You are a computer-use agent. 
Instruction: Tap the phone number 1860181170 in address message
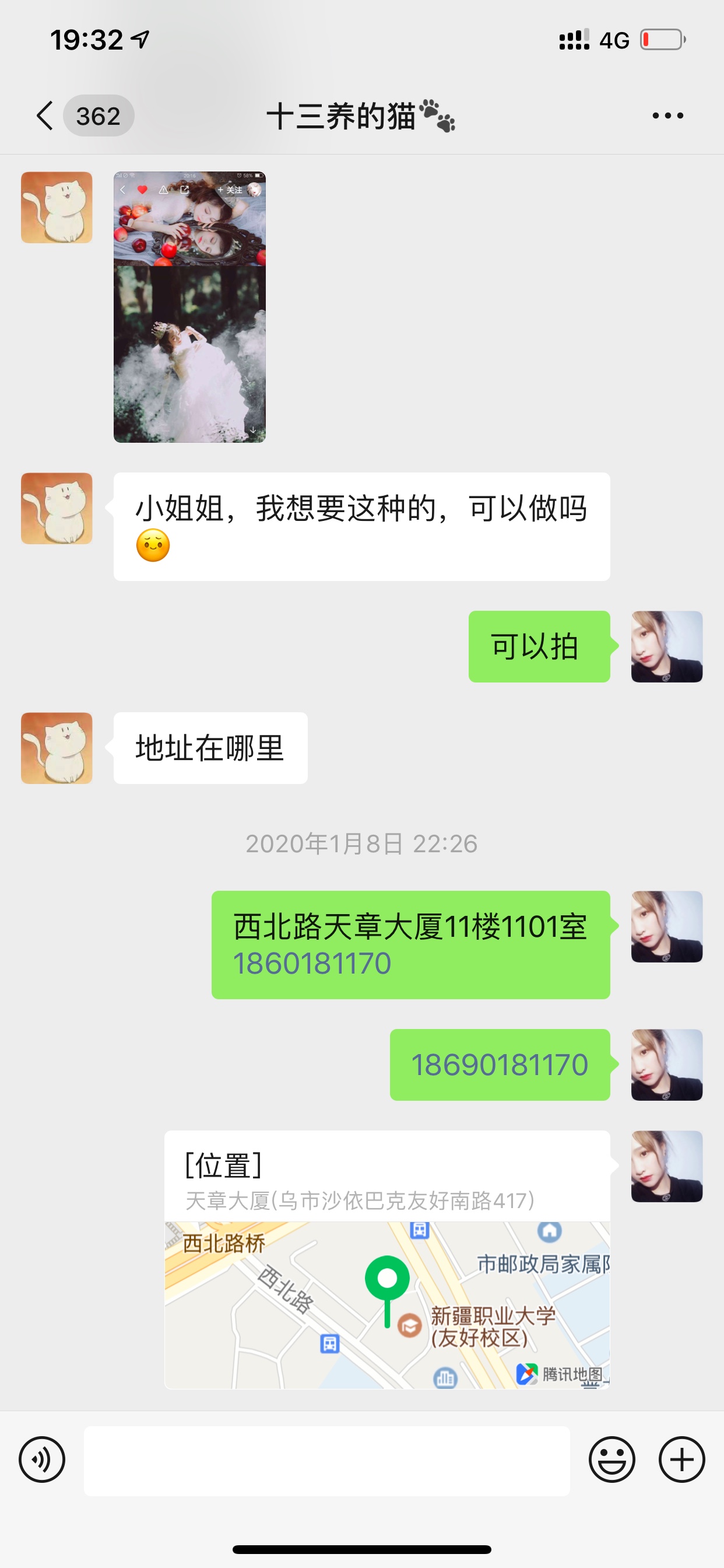point(311,964)
